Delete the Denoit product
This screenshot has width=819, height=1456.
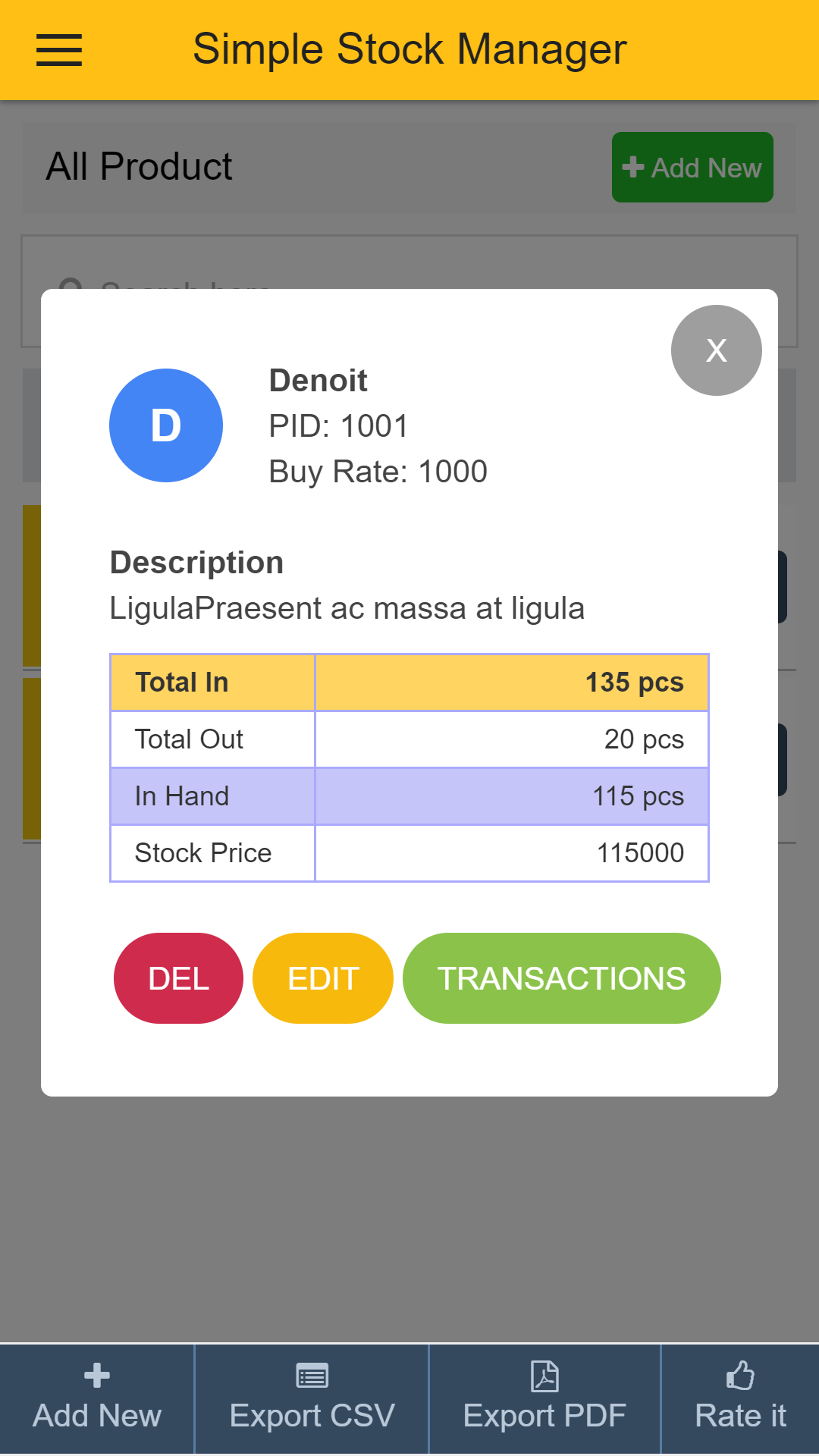coord(178,978)
